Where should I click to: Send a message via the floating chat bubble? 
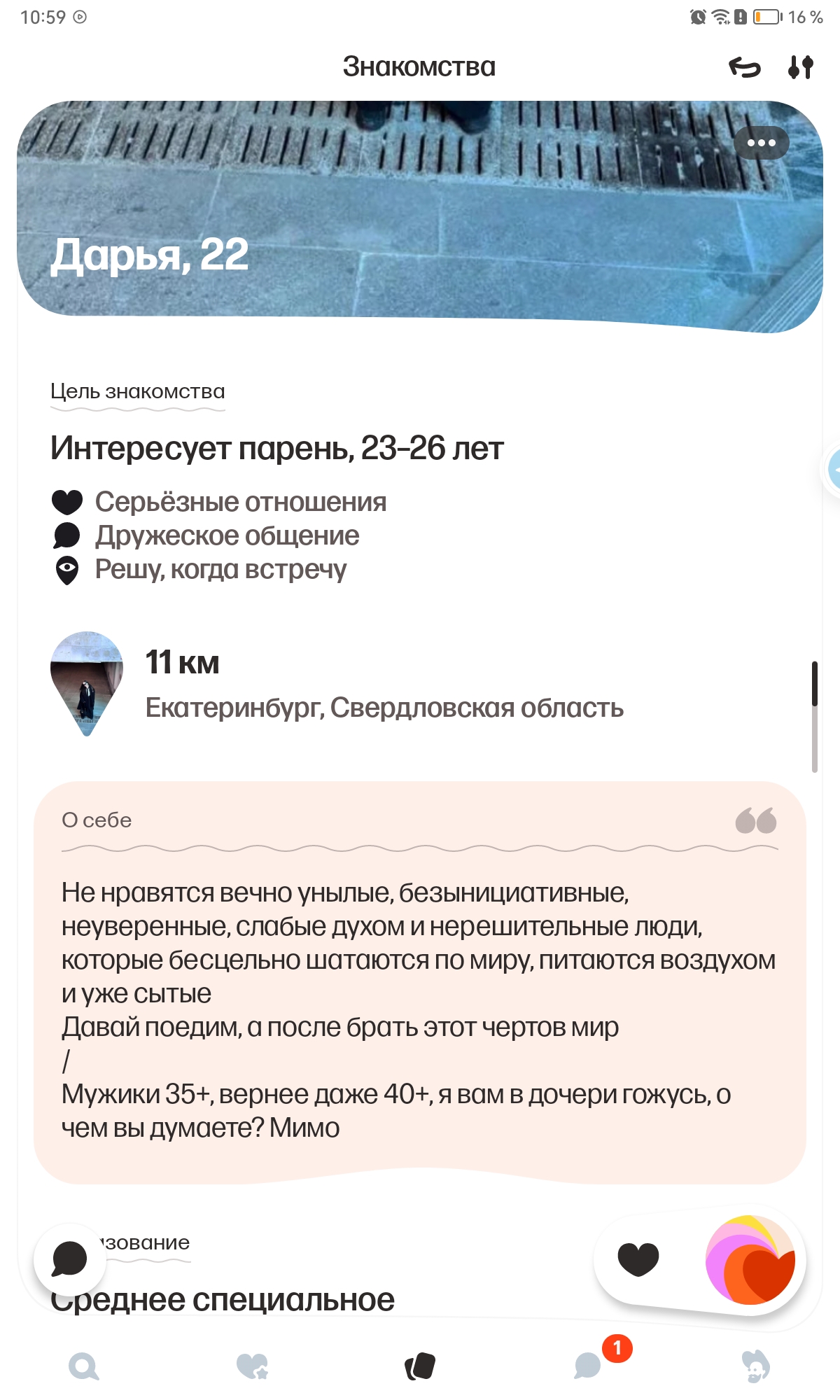[x=70, y=1259]
